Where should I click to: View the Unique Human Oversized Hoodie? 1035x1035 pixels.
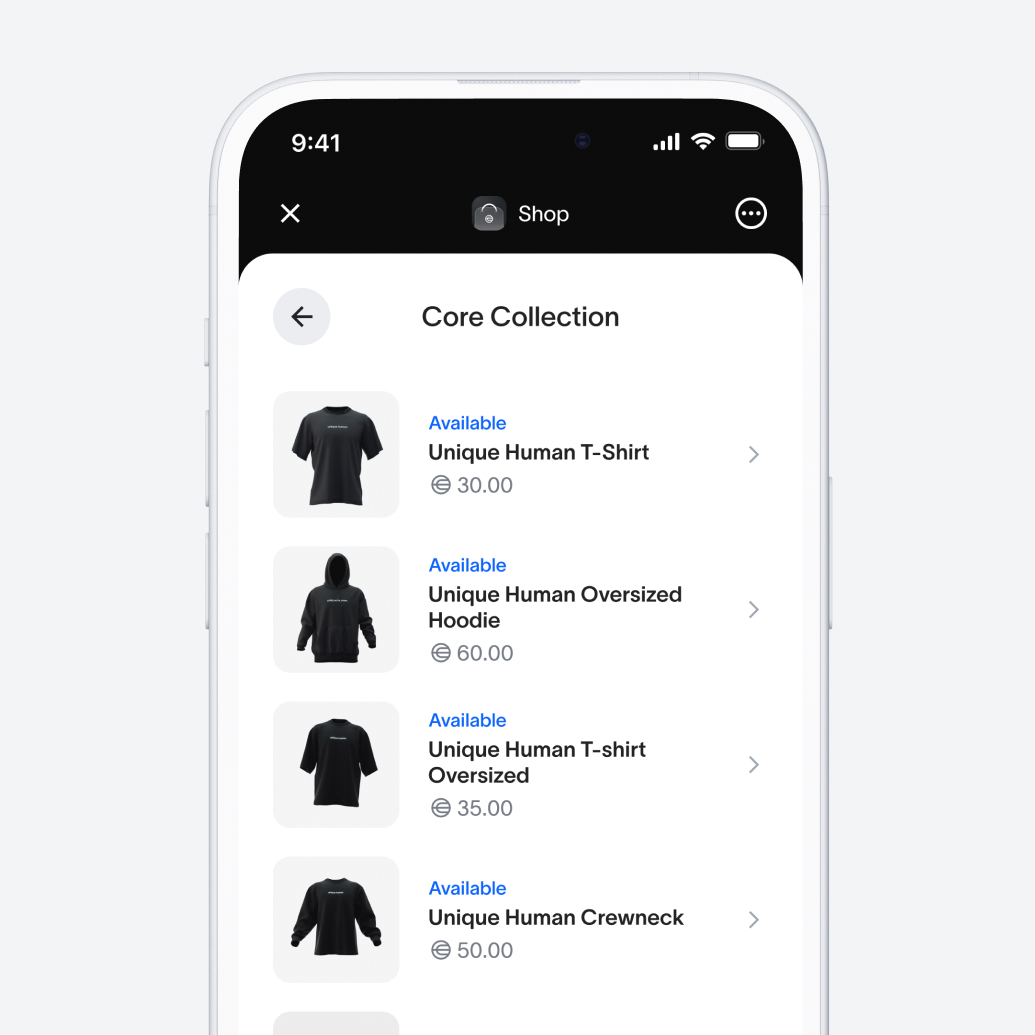[x=554, y=608]
